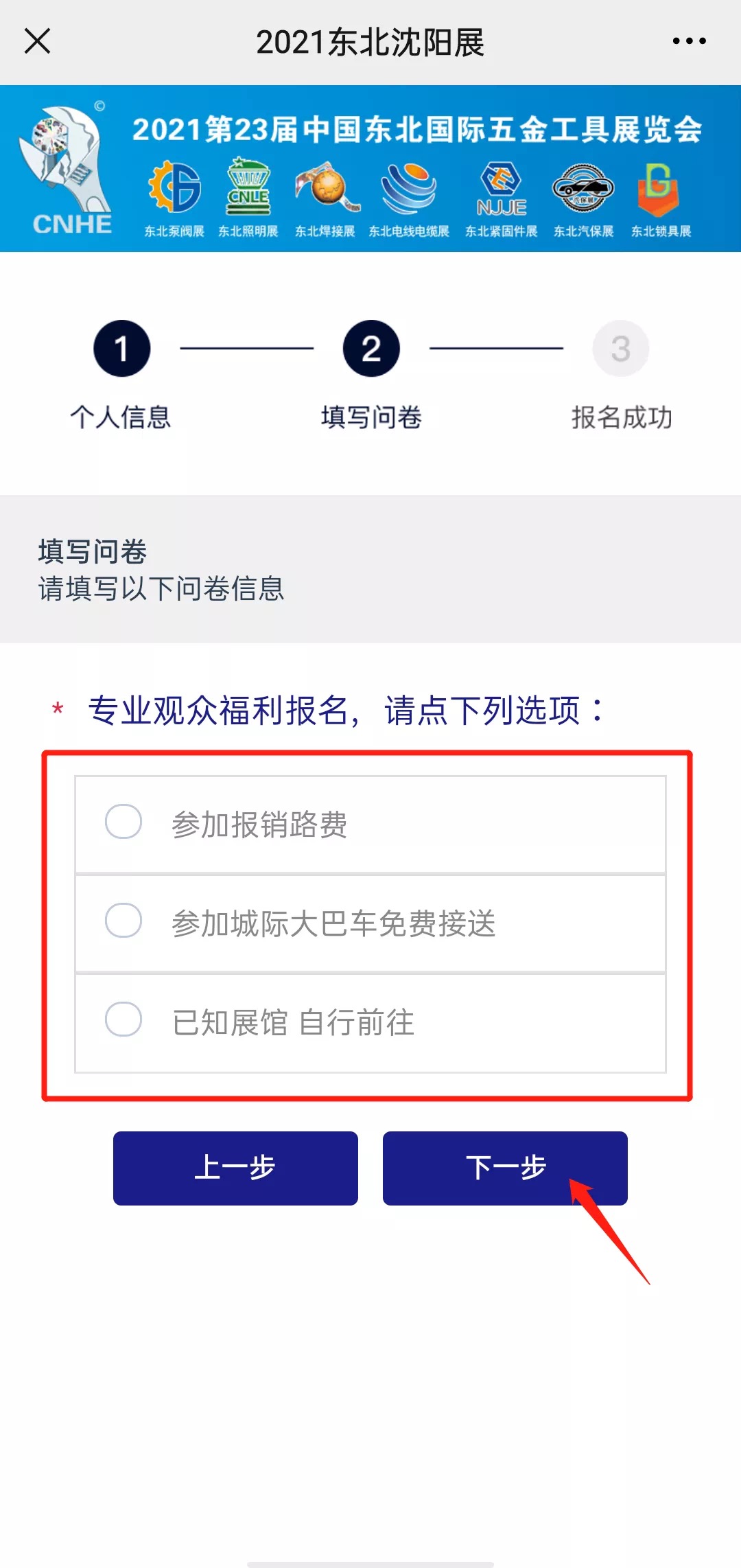
Task: Choose 参加城际大巴车免费接送
Action: point(370,923)
